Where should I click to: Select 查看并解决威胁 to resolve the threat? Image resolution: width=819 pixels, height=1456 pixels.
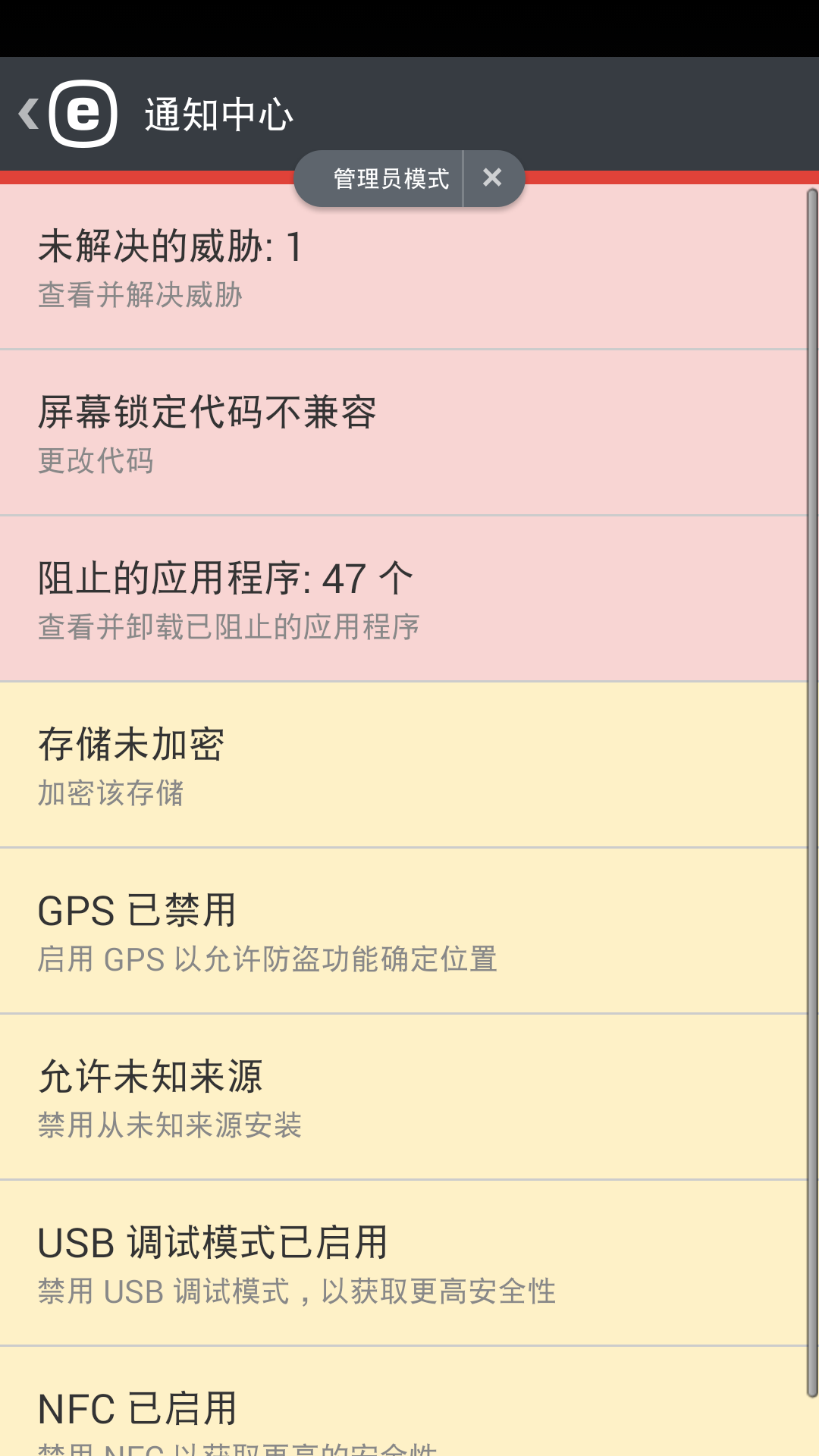click(140, 297)
